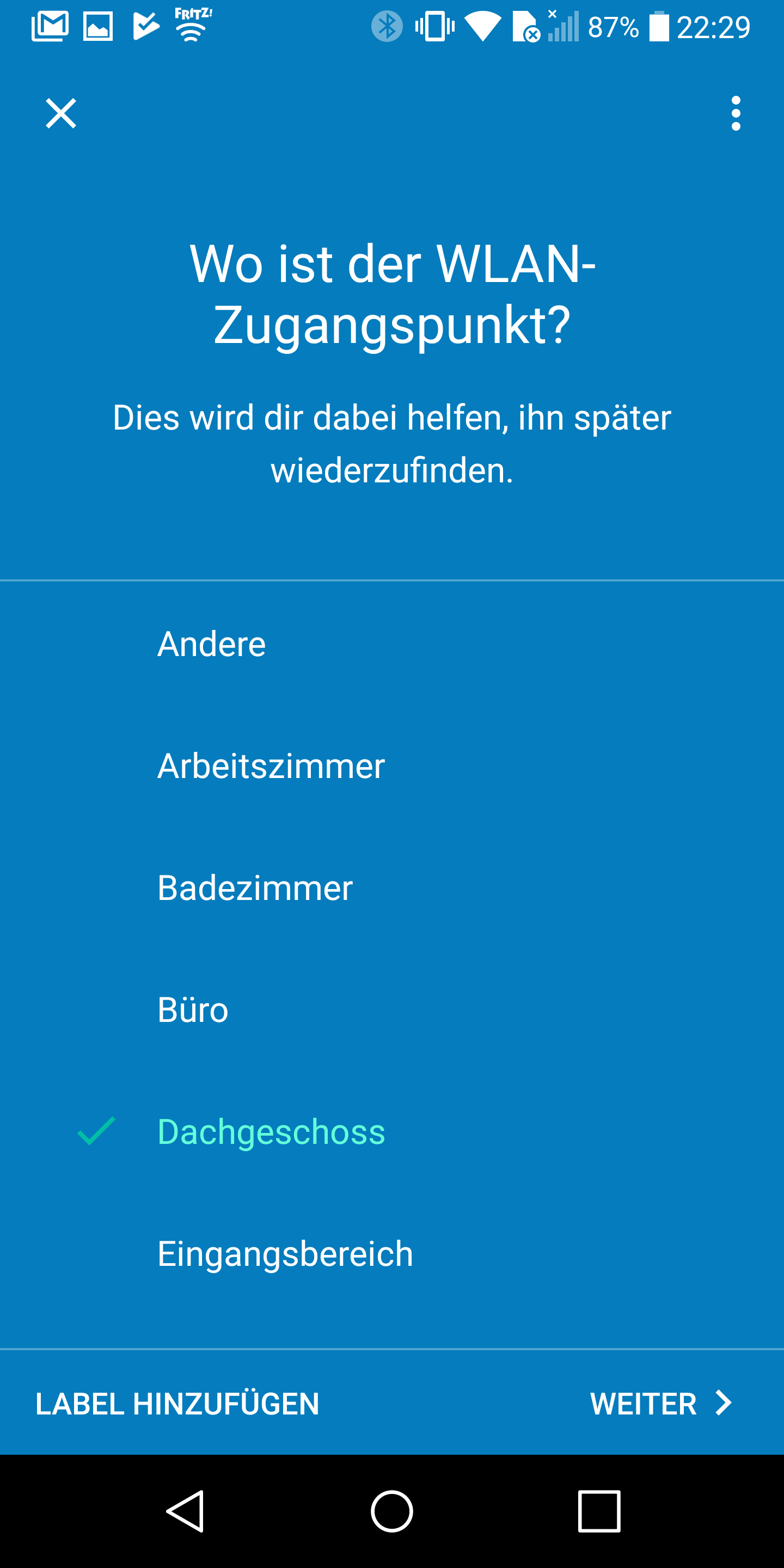The image size is (784, 1568).
Task: Open recent apps from the navigation bar
Action: point(599,1511)
